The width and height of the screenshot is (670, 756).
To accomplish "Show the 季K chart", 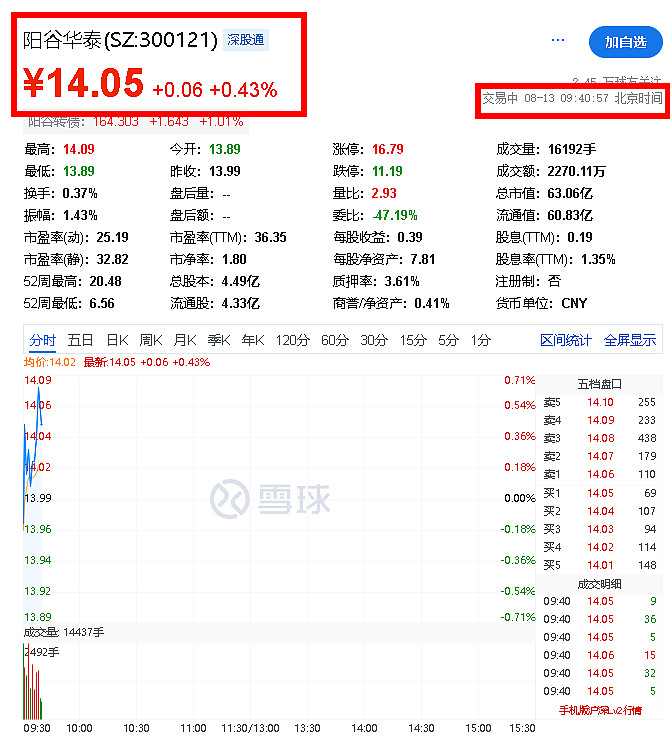I will point(219,340).
